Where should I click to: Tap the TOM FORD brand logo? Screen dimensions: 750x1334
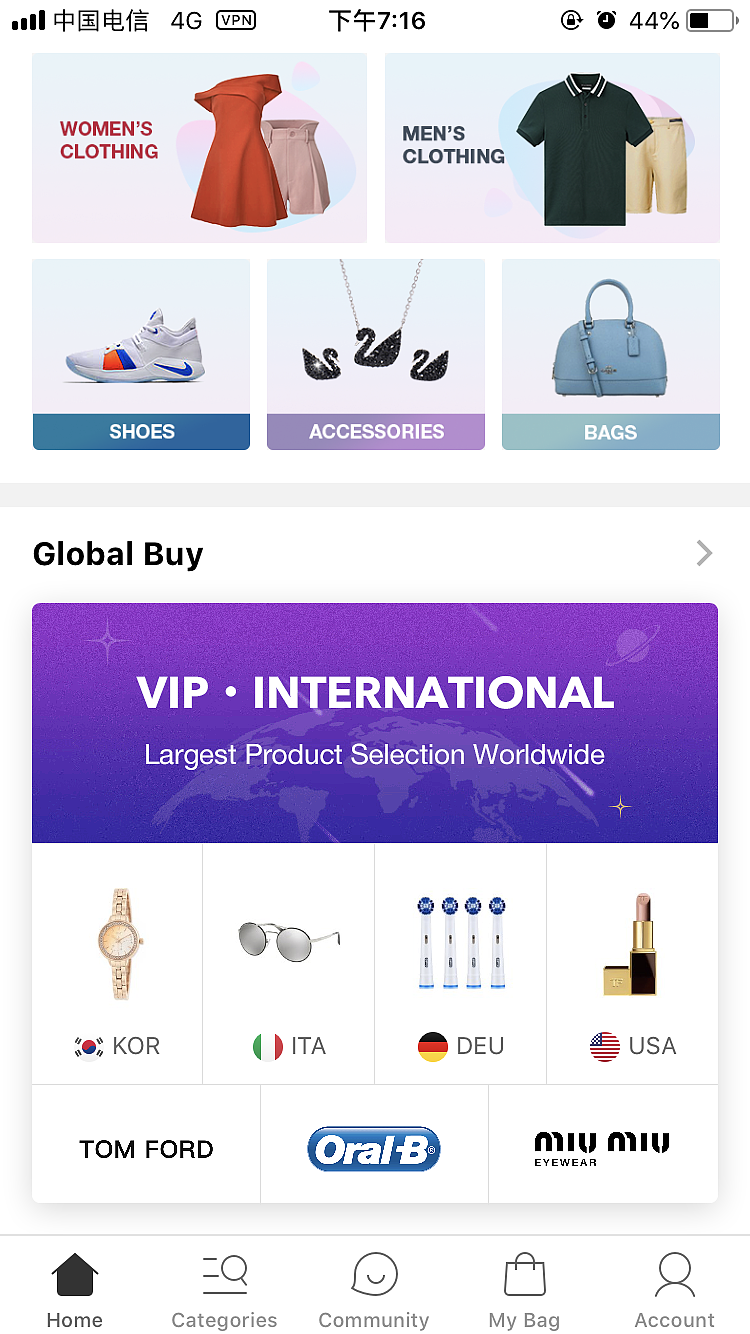click(x=145, y=1148)
